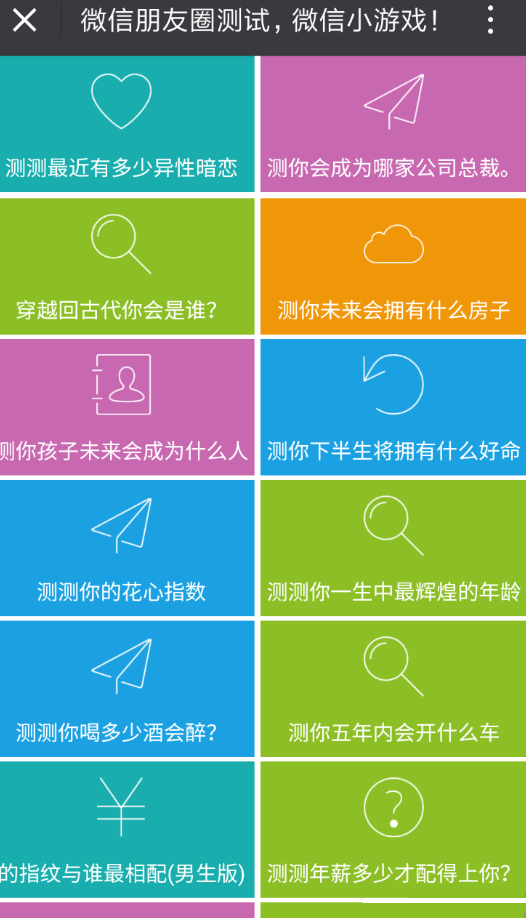526x918 pixels.
Task: Start the 测测你的花心指数 test
Action: (x=127, y=548)
